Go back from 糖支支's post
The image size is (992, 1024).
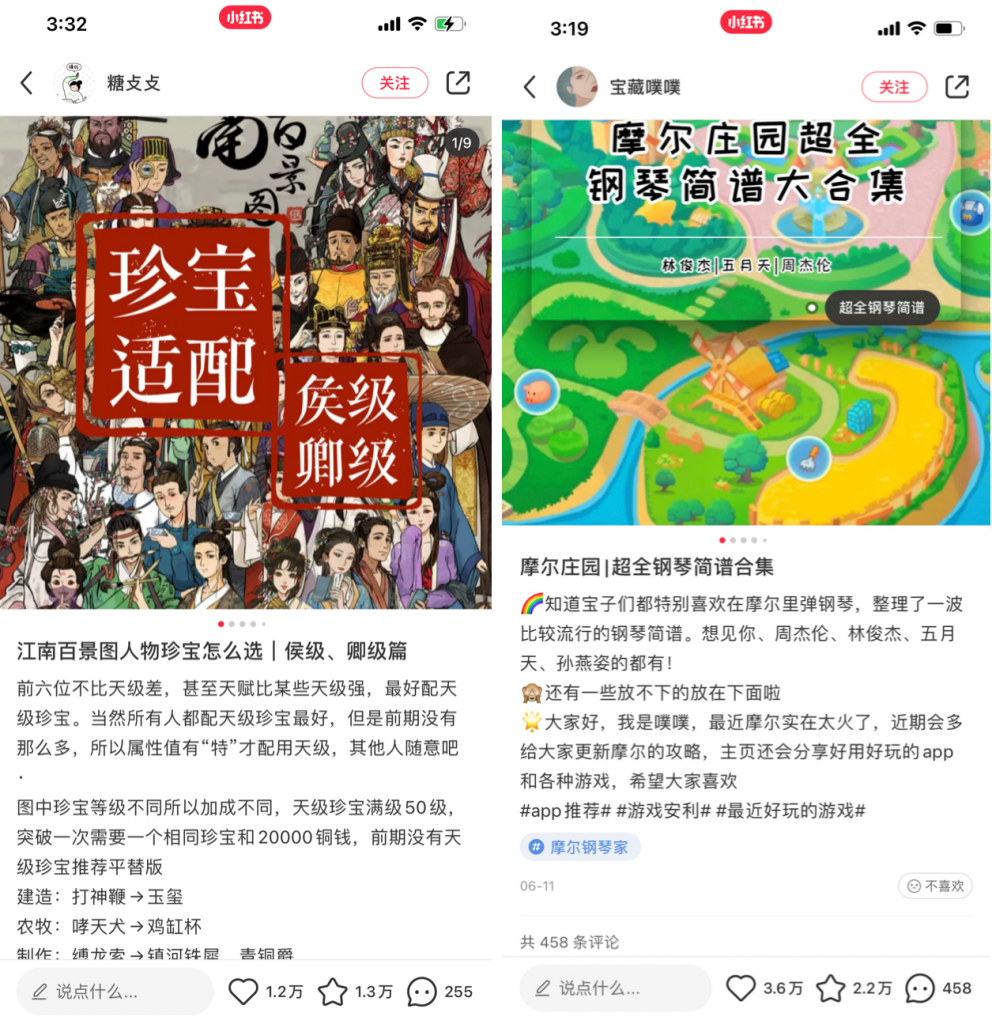point(27,83)
